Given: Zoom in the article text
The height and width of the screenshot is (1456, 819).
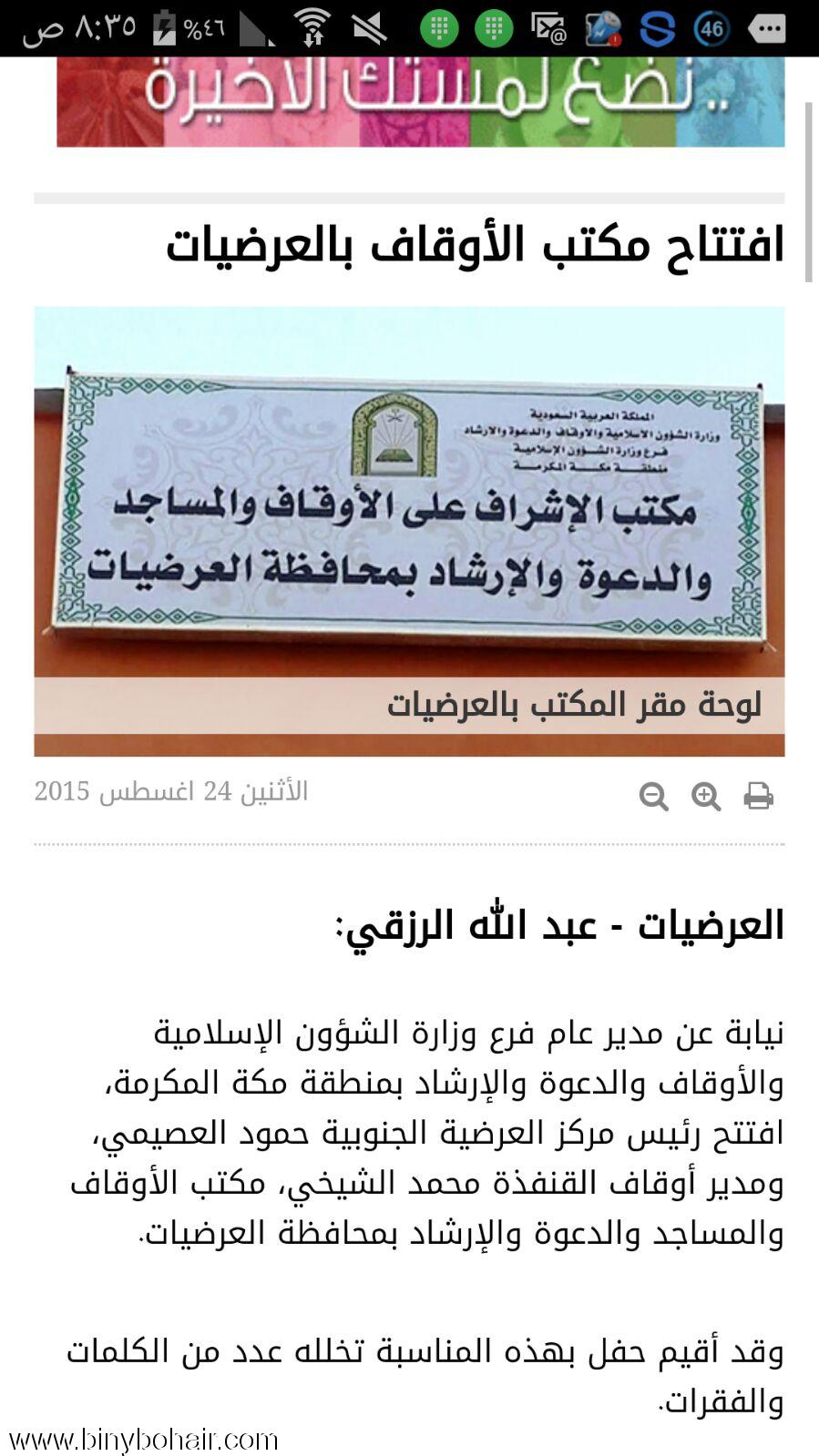Looking at the screenshot, I should [x=706, y=796].
